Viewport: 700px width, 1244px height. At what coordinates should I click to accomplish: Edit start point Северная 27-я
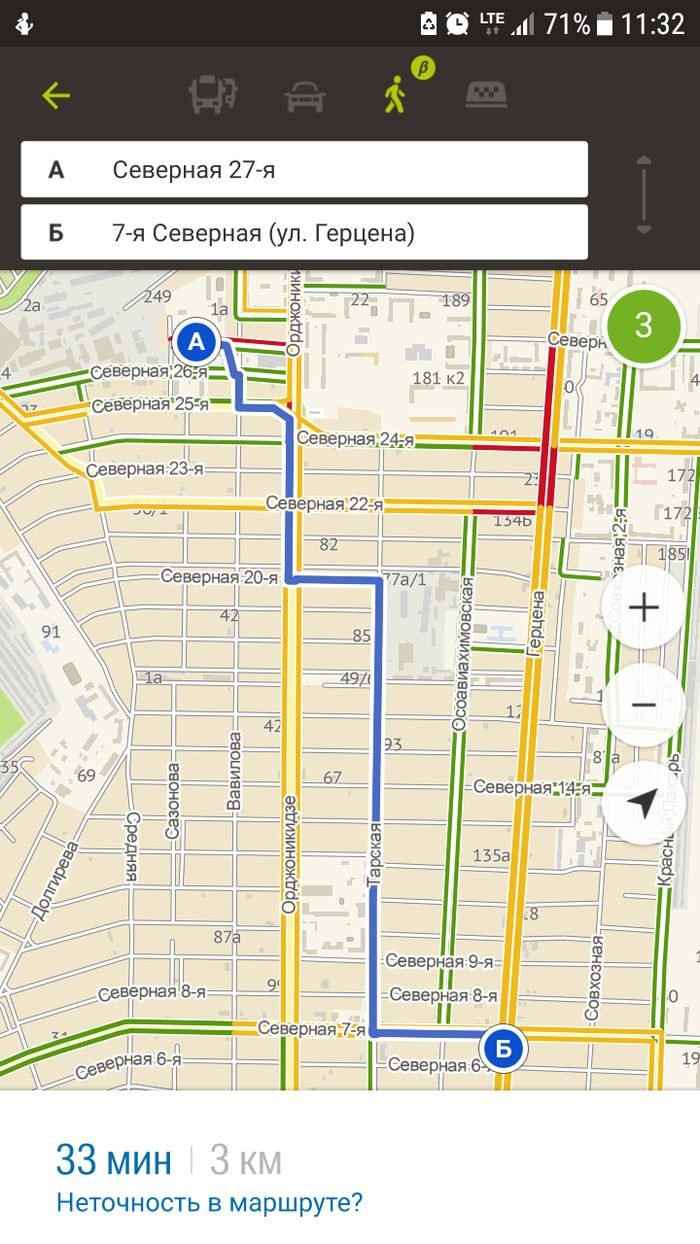304,170
